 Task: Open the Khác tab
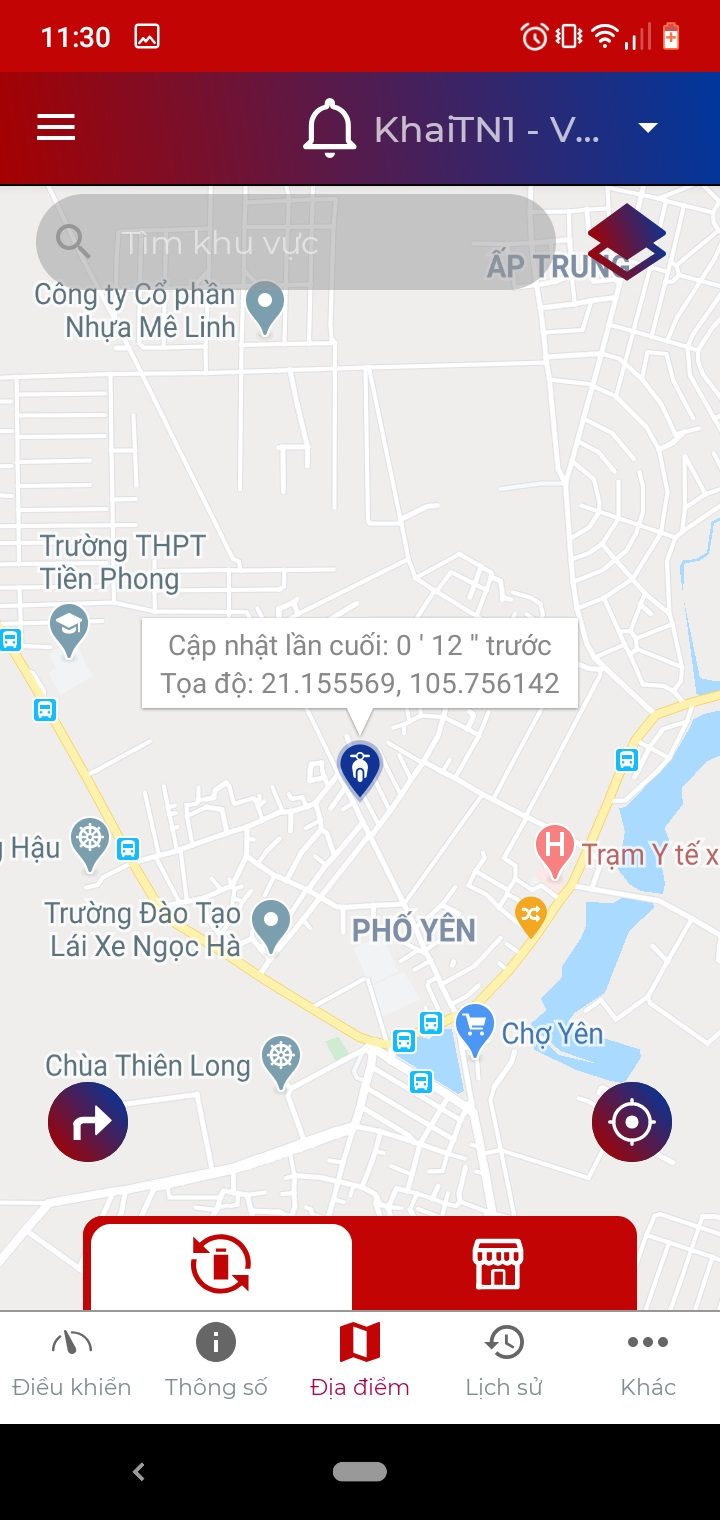[x=647, y=1360]
